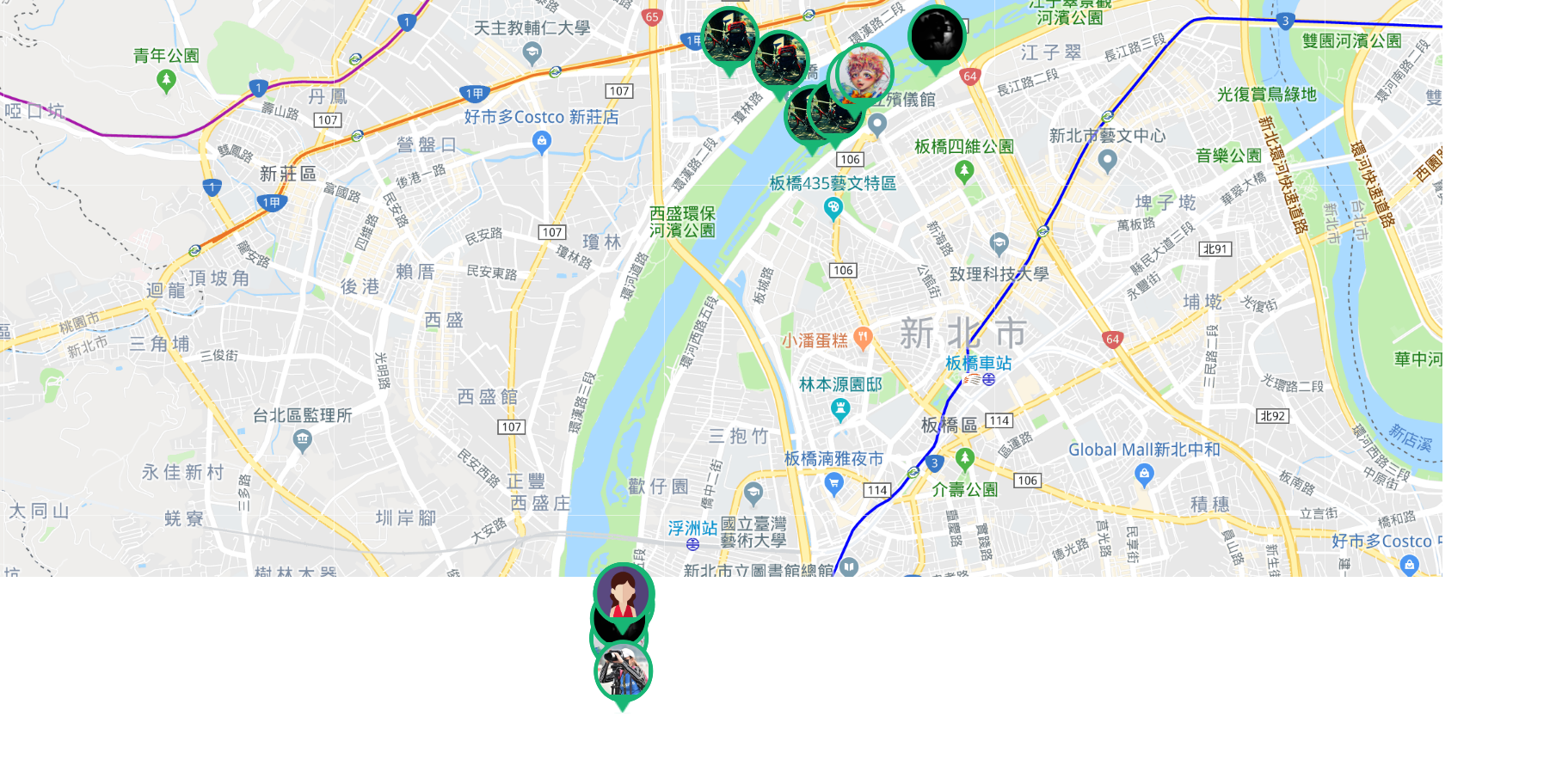Viewport: 1556px width, 784px height.
Task: Select the Global Mall新北中和 shopping pin
Action: 1143,473
